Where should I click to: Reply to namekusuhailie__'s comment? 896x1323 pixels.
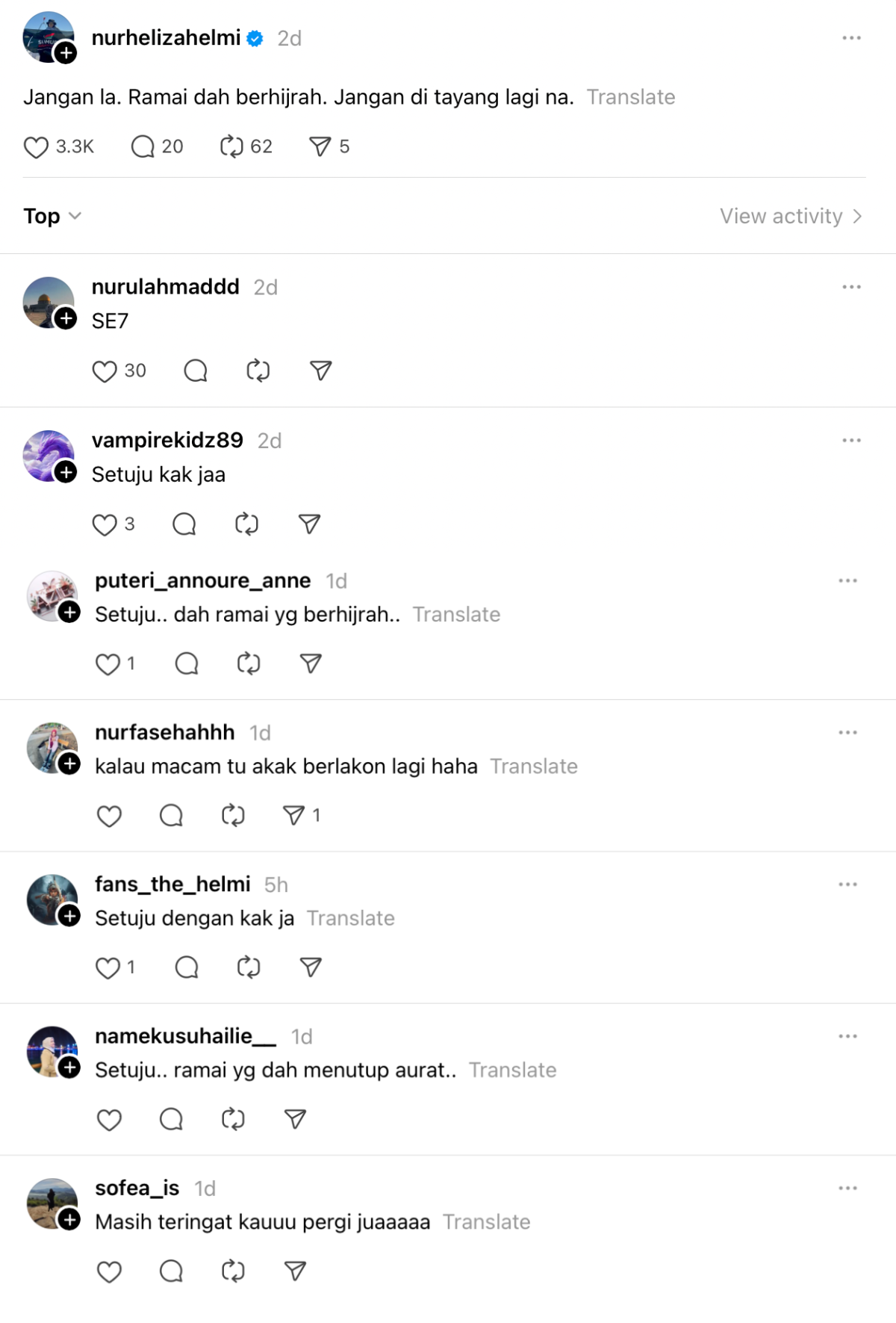pyautogui.click(x=171, y=1120)
